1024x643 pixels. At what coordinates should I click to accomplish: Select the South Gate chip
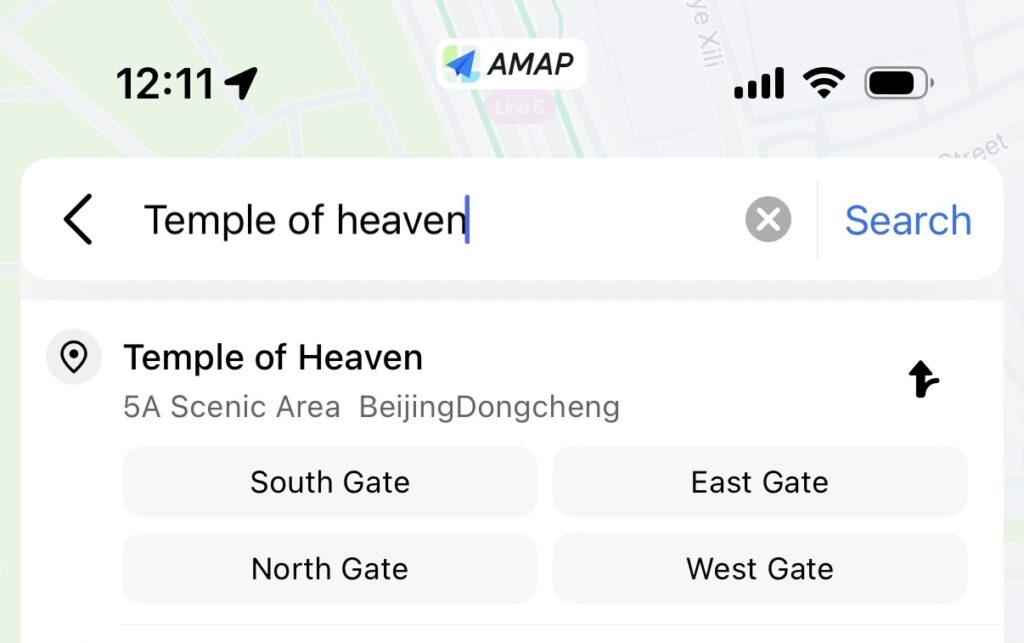tap(329, 482)
